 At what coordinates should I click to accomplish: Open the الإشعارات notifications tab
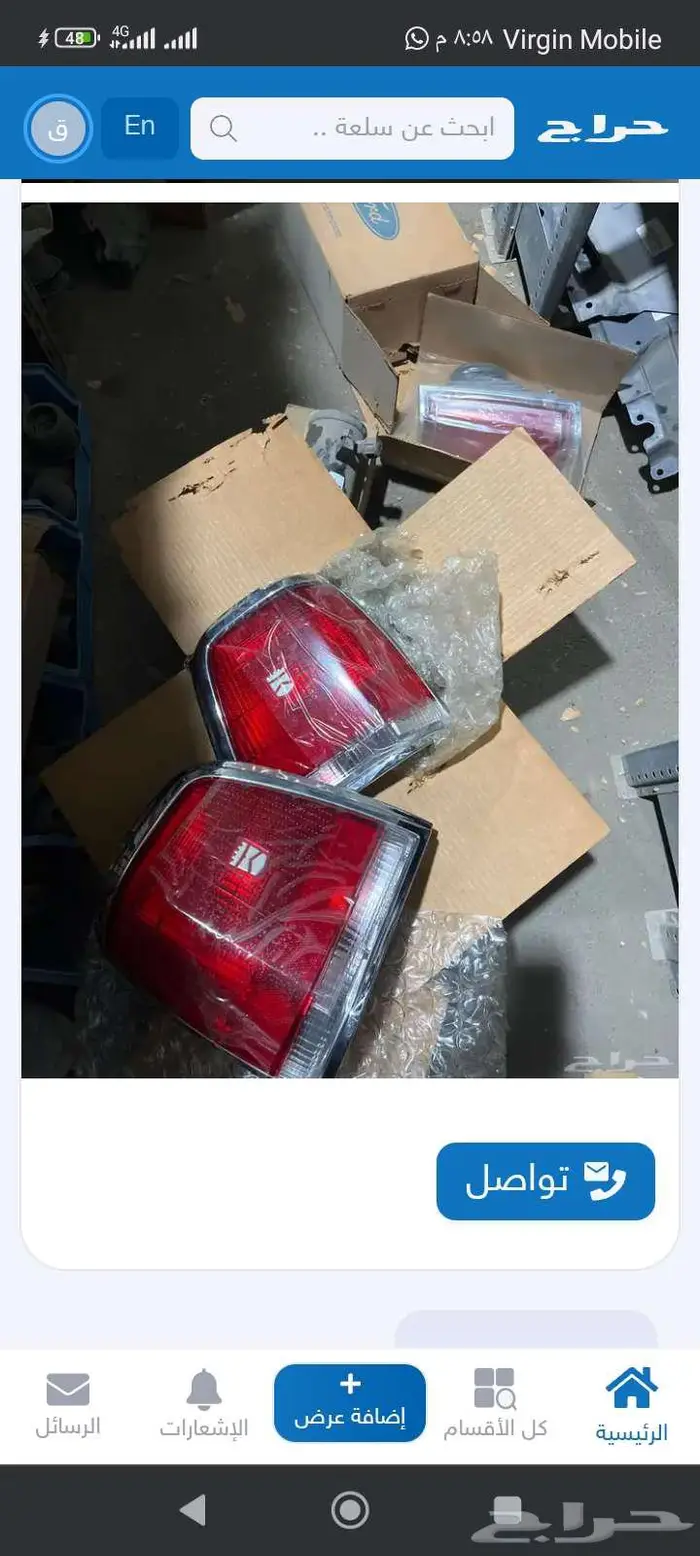click(204, 1404)
